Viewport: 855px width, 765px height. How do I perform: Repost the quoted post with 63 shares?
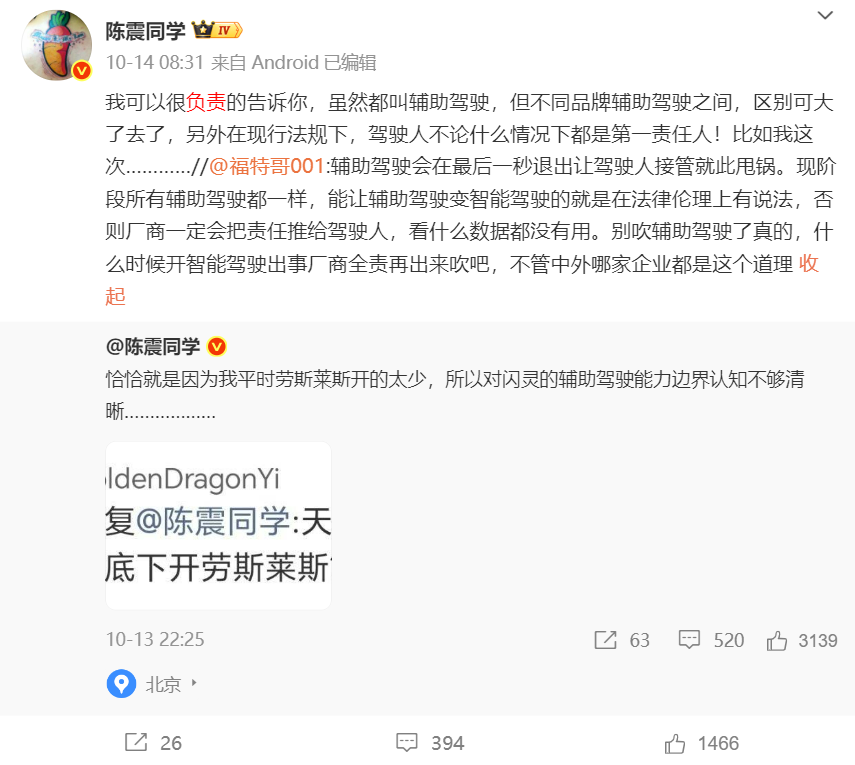click(622, 640)
